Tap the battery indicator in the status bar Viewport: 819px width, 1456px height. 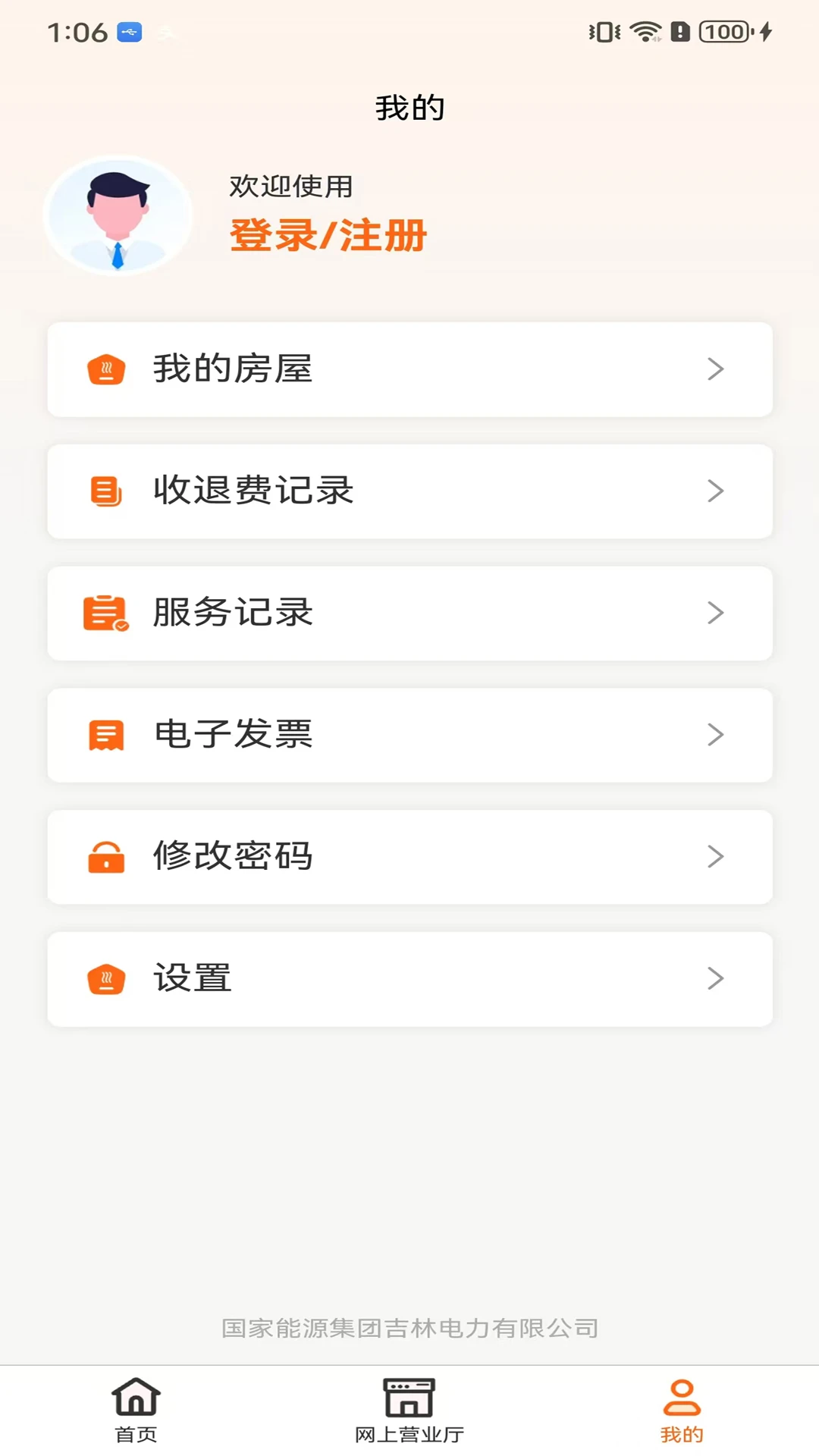coord(723,32)
